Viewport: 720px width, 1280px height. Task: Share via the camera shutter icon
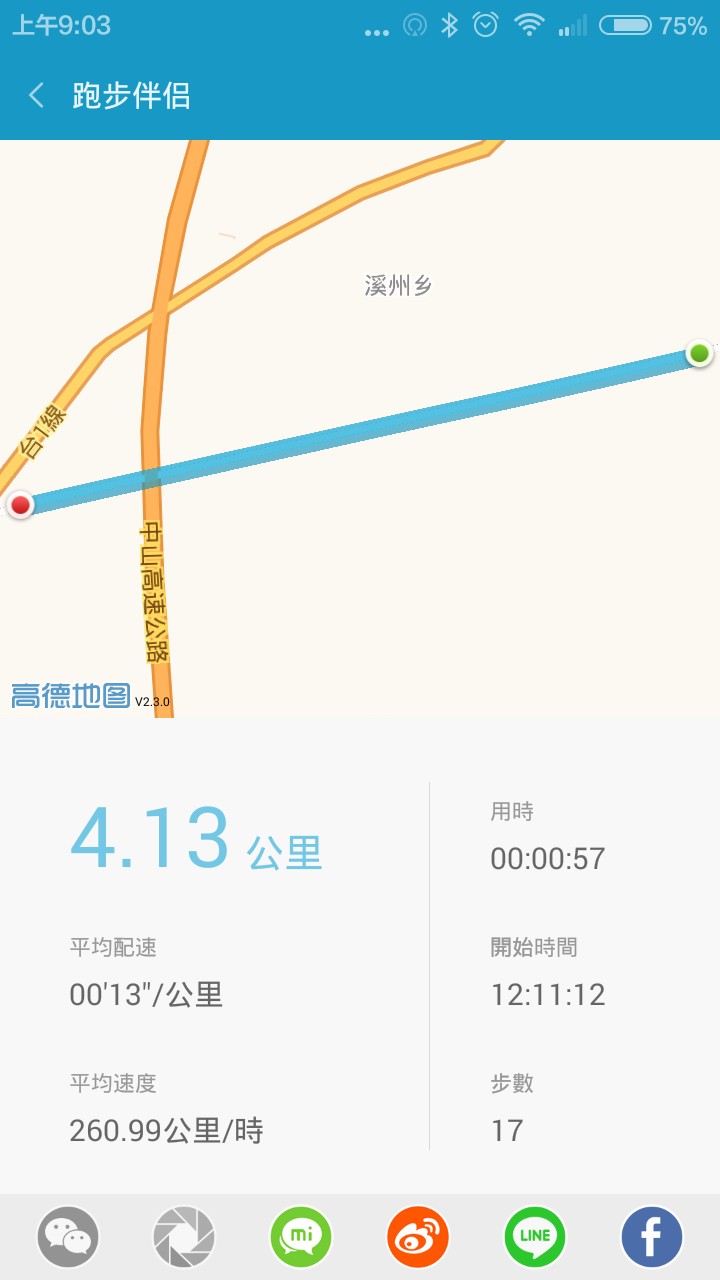[184, 1237]
